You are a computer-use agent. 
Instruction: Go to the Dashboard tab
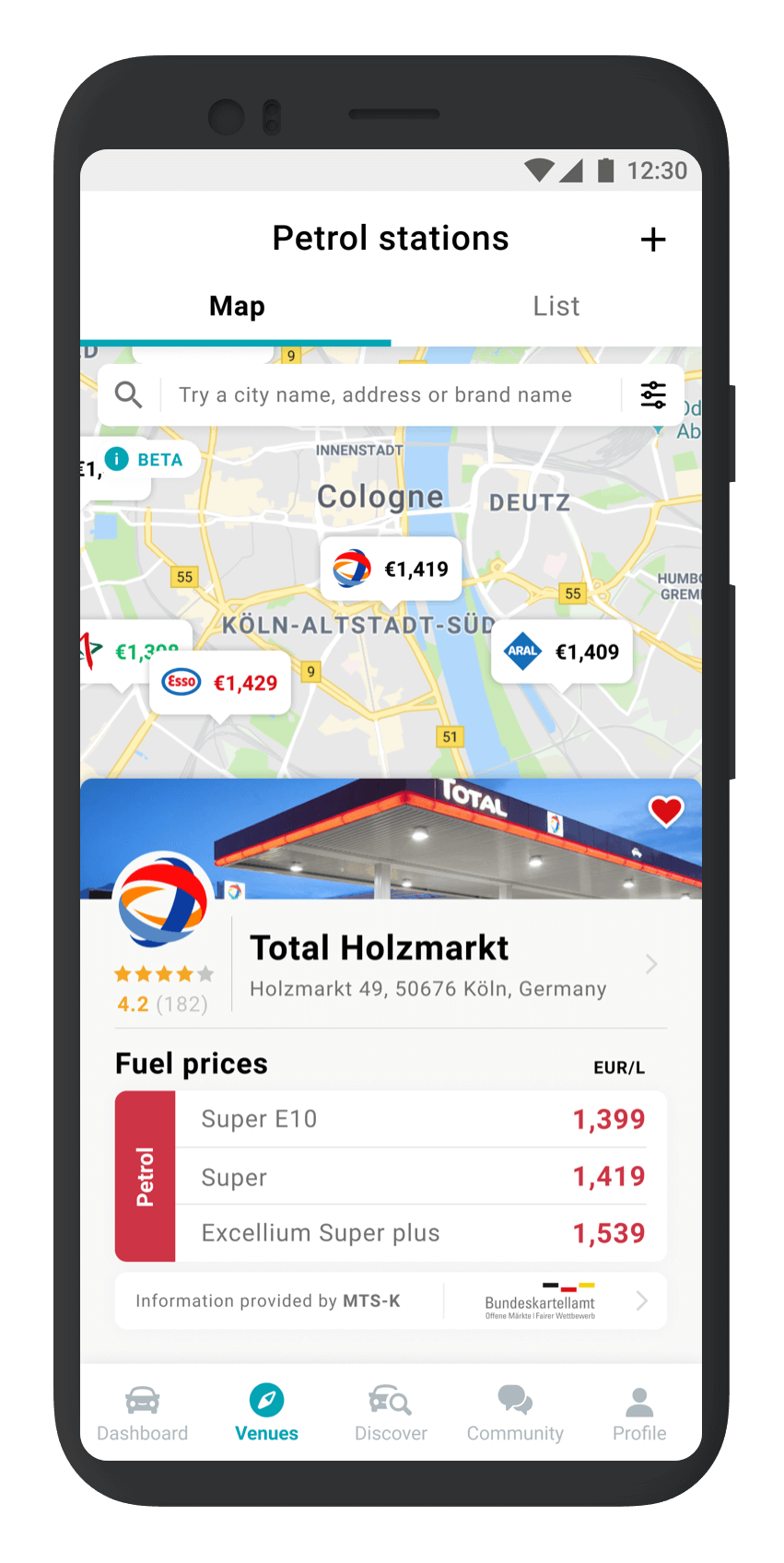pos(143,1413)
